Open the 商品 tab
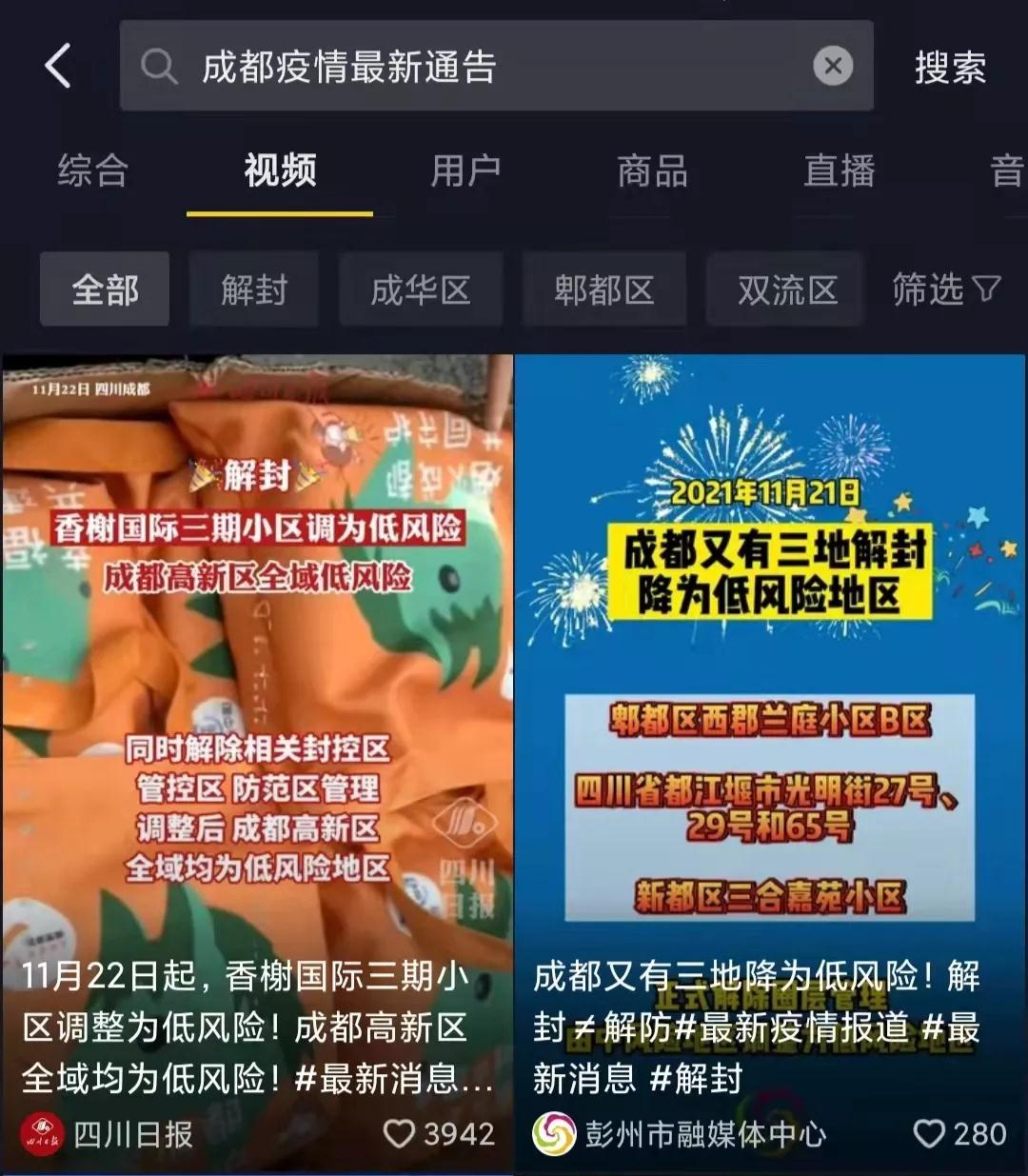1028x1176 pixels. tap(652, 171)
